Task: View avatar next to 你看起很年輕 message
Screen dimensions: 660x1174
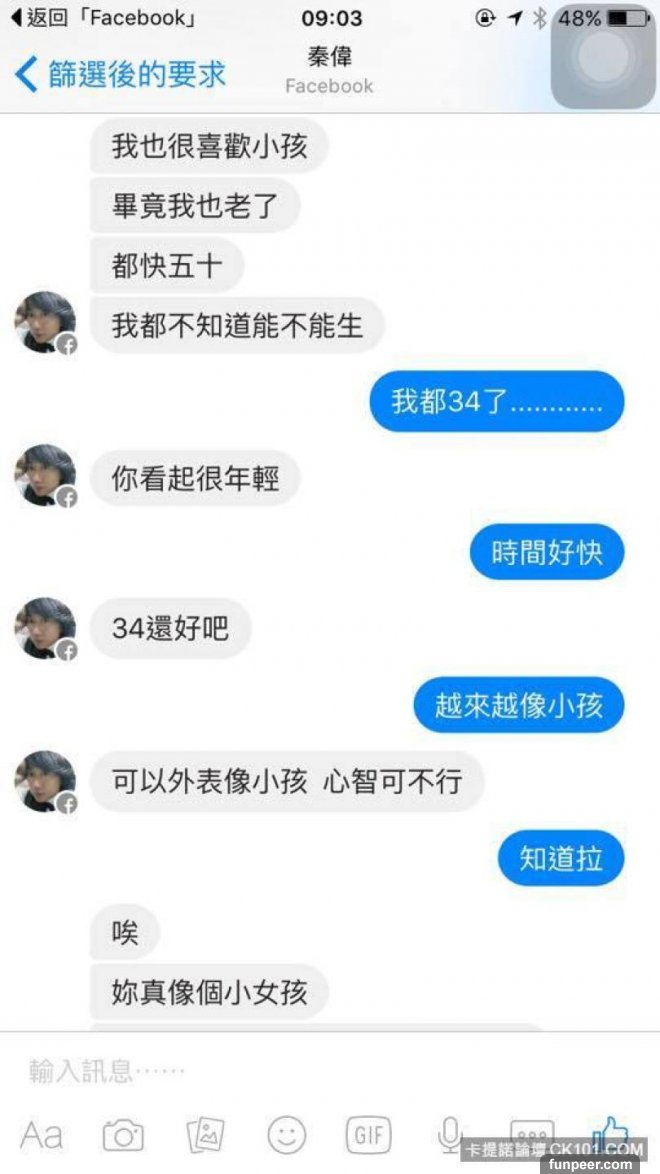Action: (x=45, y=476)
